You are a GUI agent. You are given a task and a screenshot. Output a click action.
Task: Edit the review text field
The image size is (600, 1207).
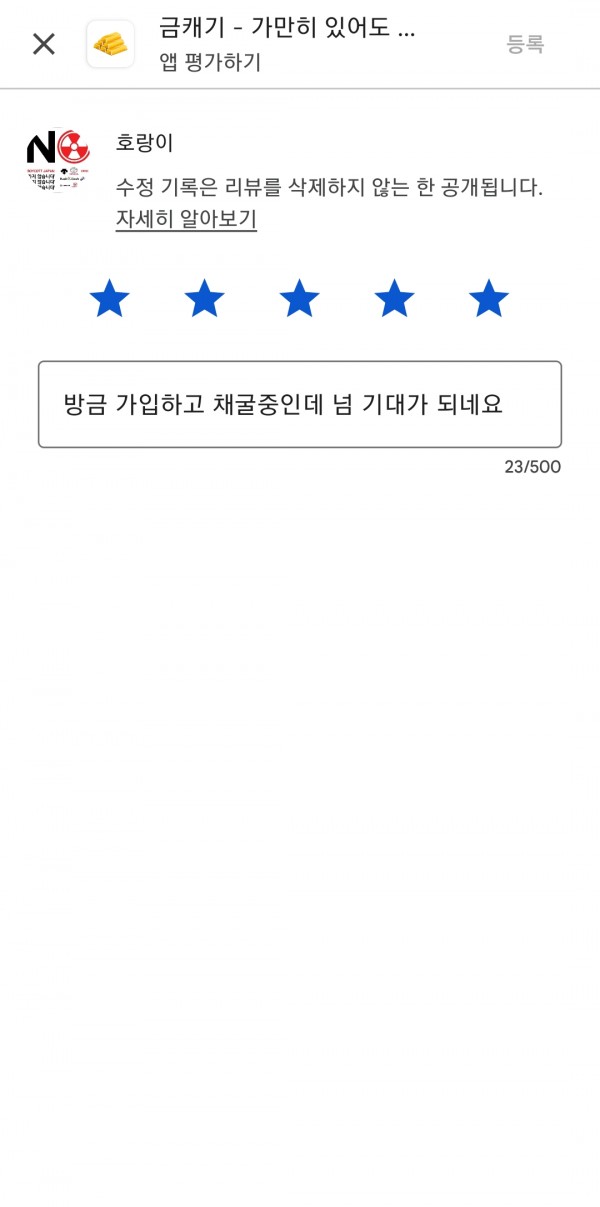tap(300, 404)
